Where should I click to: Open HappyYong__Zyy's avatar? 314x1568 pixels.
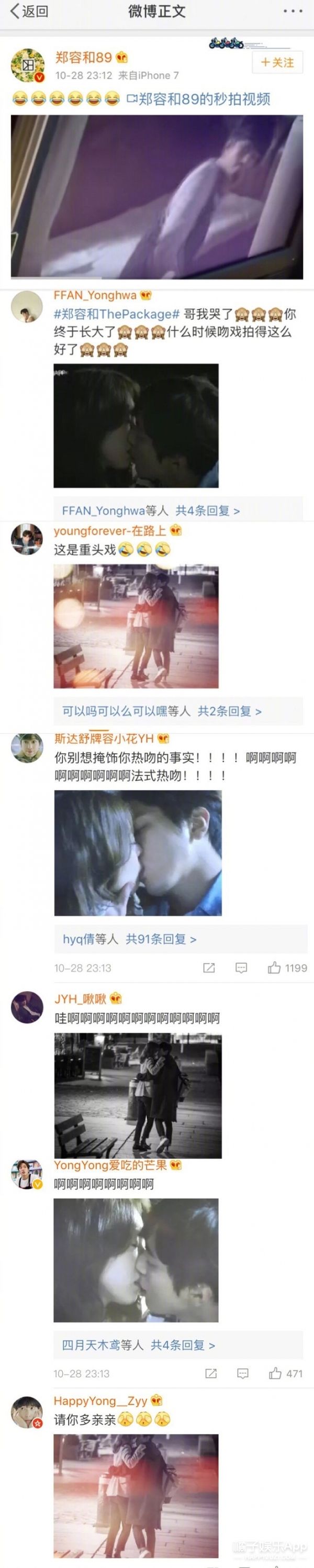tap(27, 1412)
